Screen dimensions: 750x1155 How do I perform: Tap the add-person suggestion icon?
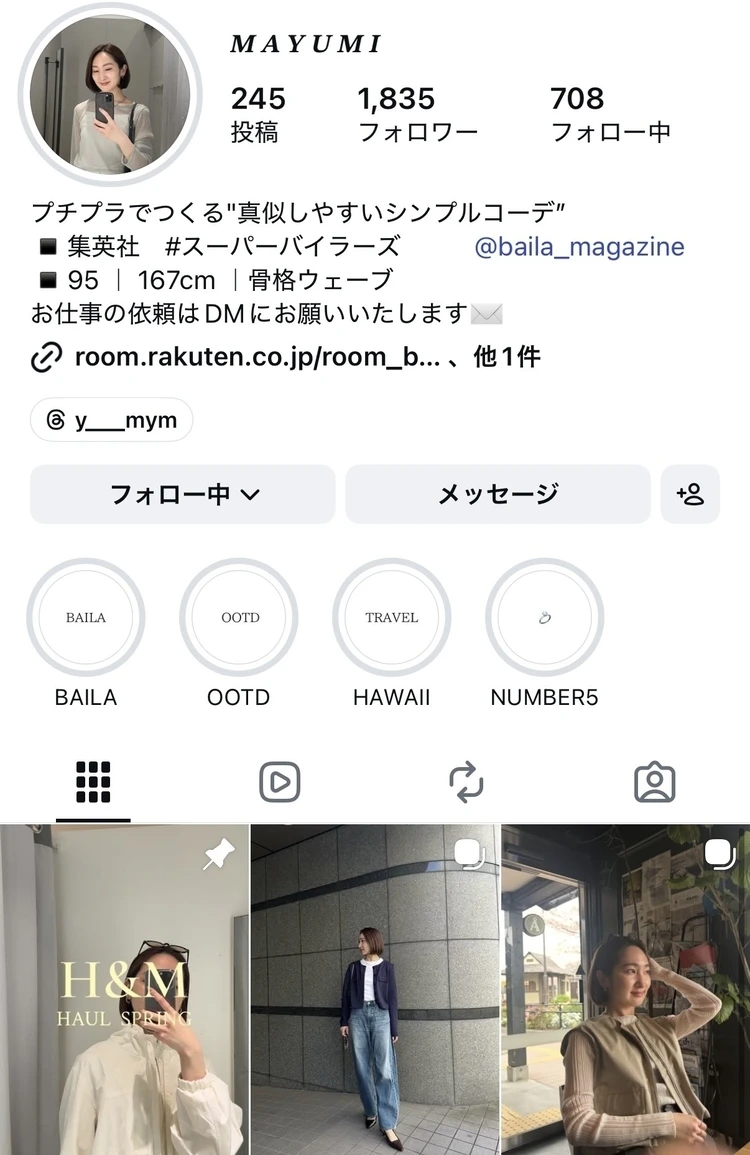pos(690,494)
